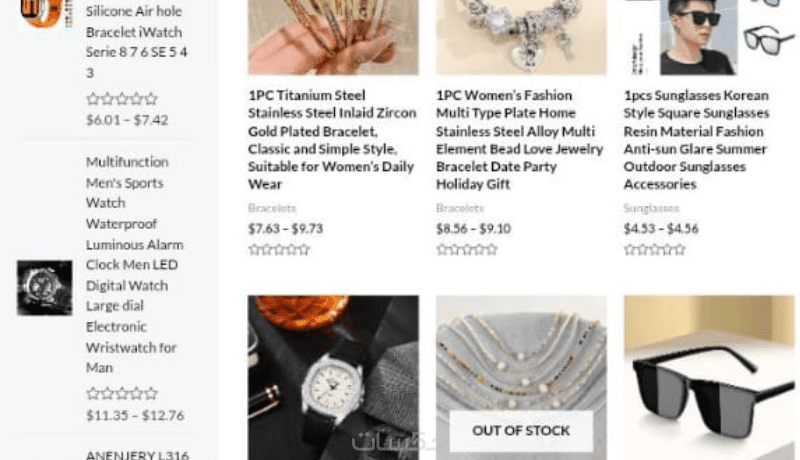
Task: Open the Bracelets category under the zircon bracelet
Action: (x=272, y=208)
